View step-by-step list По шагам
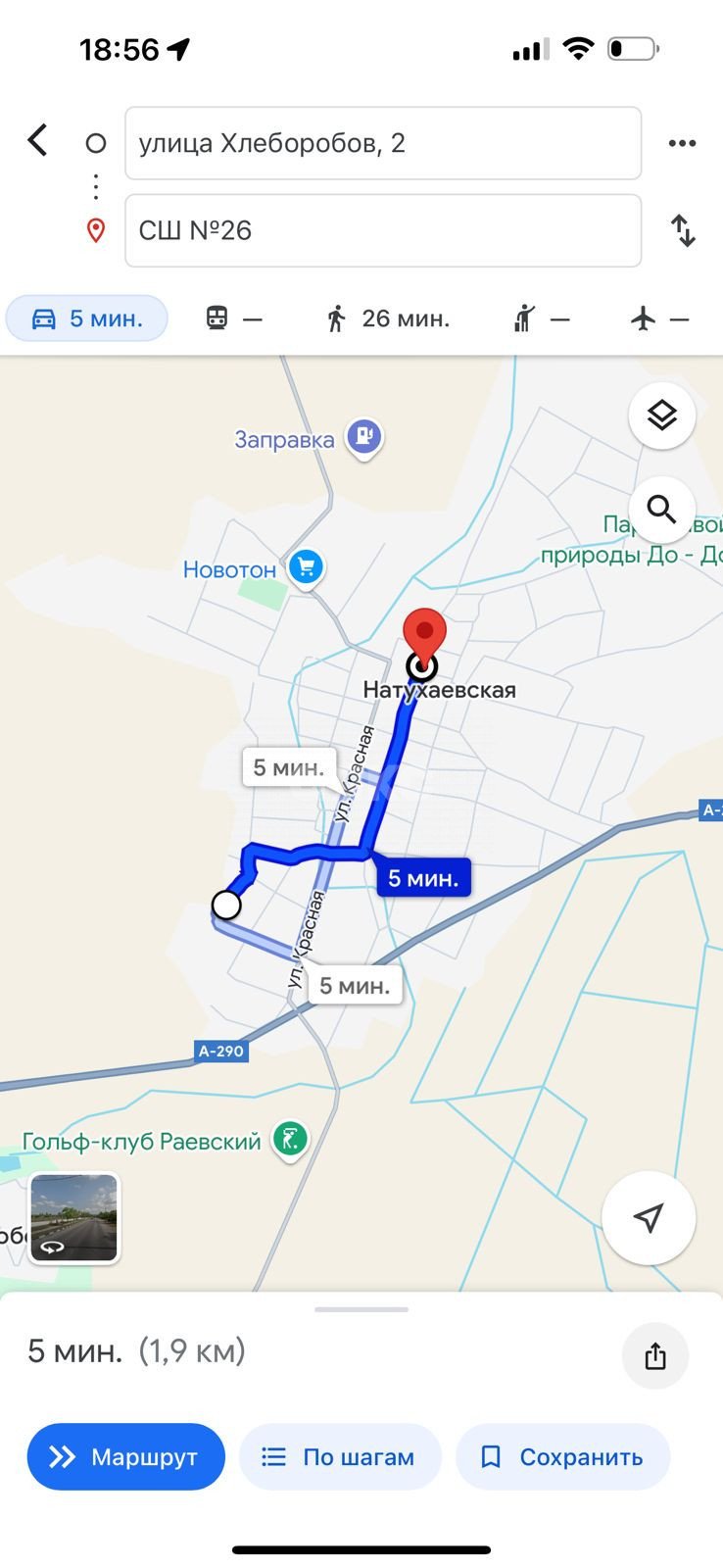 340,1457
